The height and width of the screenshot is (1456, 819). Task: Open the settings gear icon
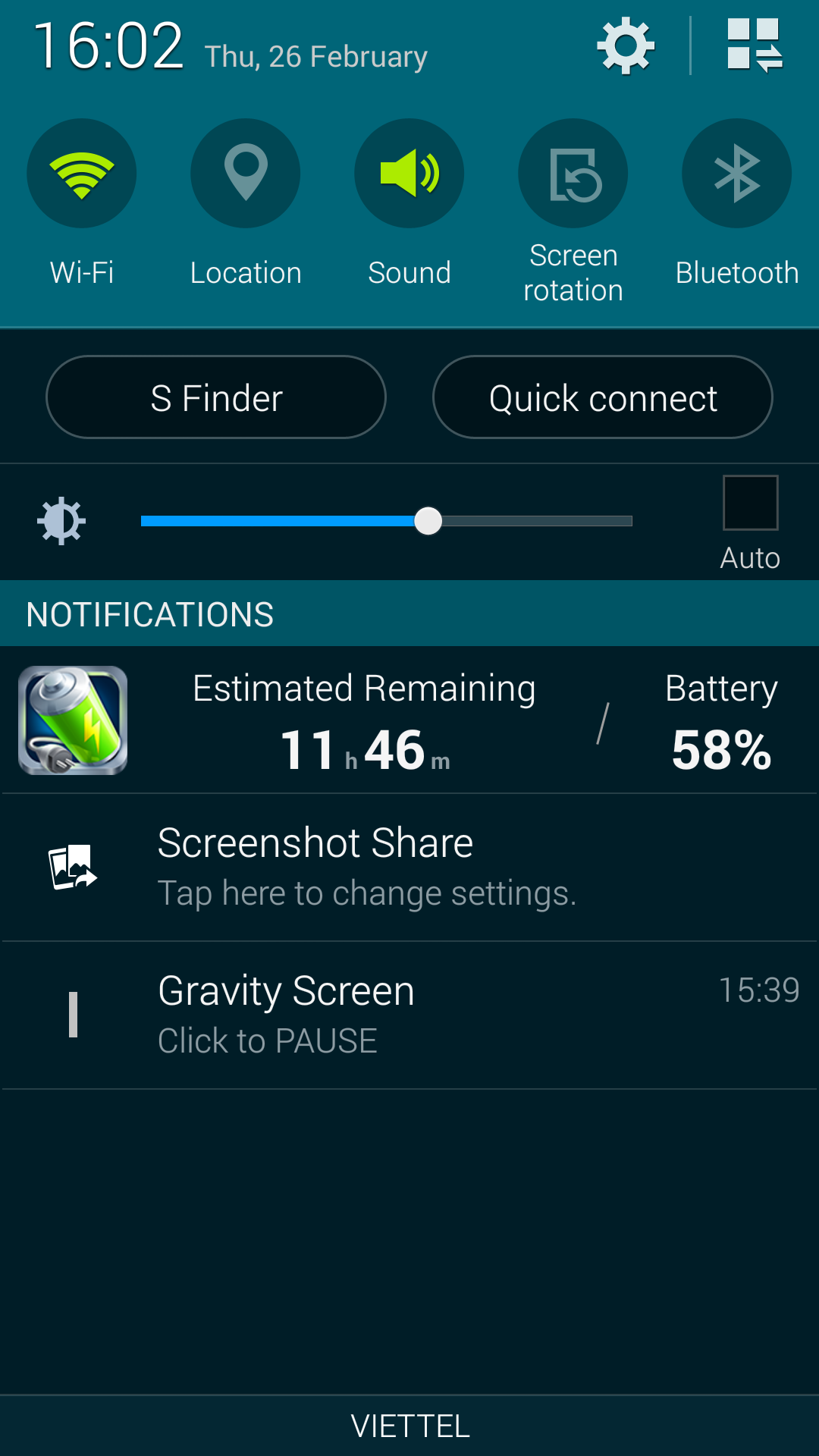pos(626,46)
